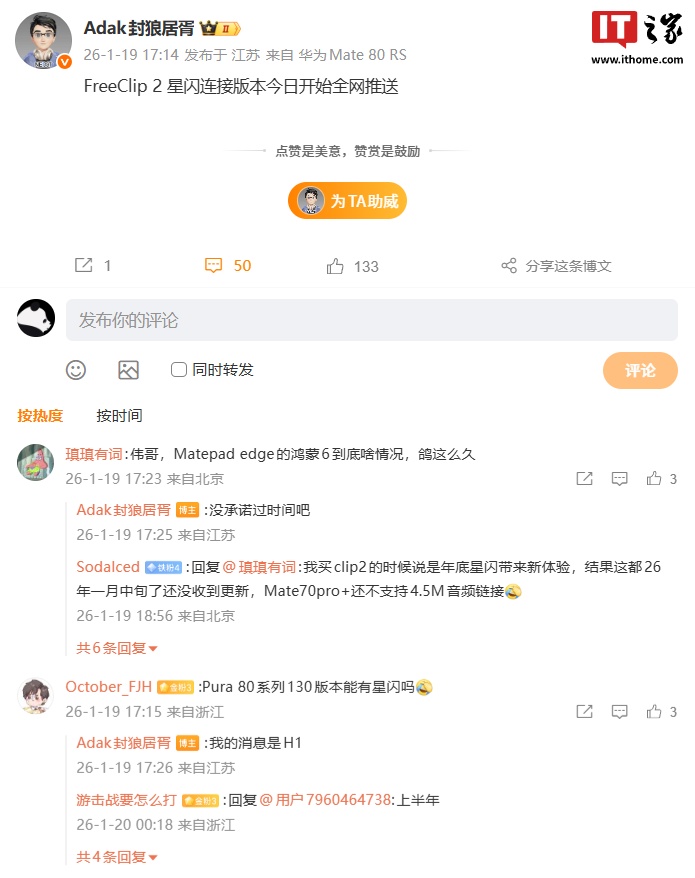This screenshot has height=878, width=695.
Task: Reply to 瑱瑱有词's comment
Action: [619, 479]
